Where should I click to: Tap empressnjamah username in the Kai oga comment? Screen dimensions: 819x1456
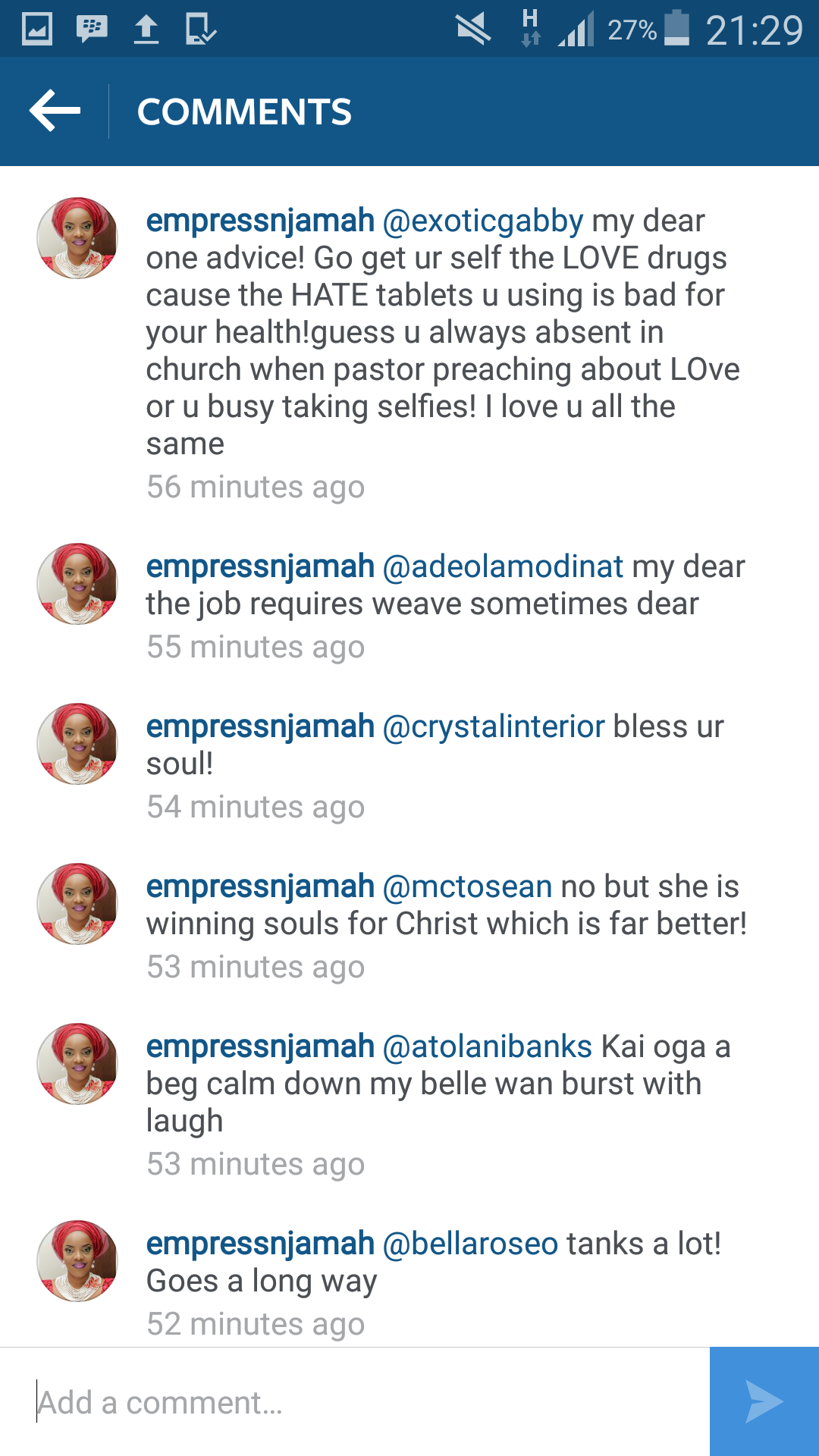[x=260, y=1047]
